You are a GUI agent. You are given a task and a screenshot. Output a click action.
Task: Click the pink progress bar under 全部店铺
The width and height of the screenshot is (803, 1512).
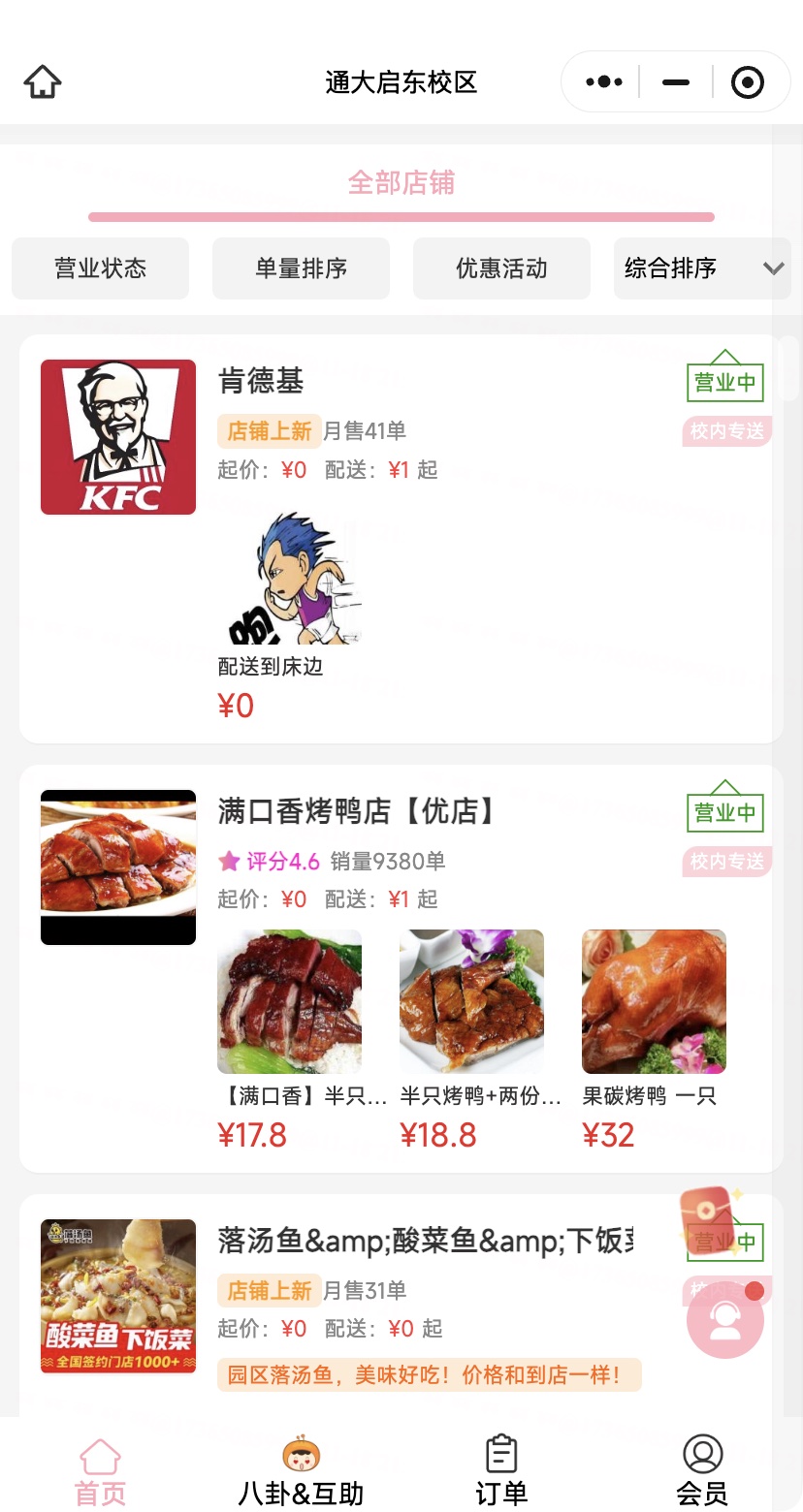401,215
